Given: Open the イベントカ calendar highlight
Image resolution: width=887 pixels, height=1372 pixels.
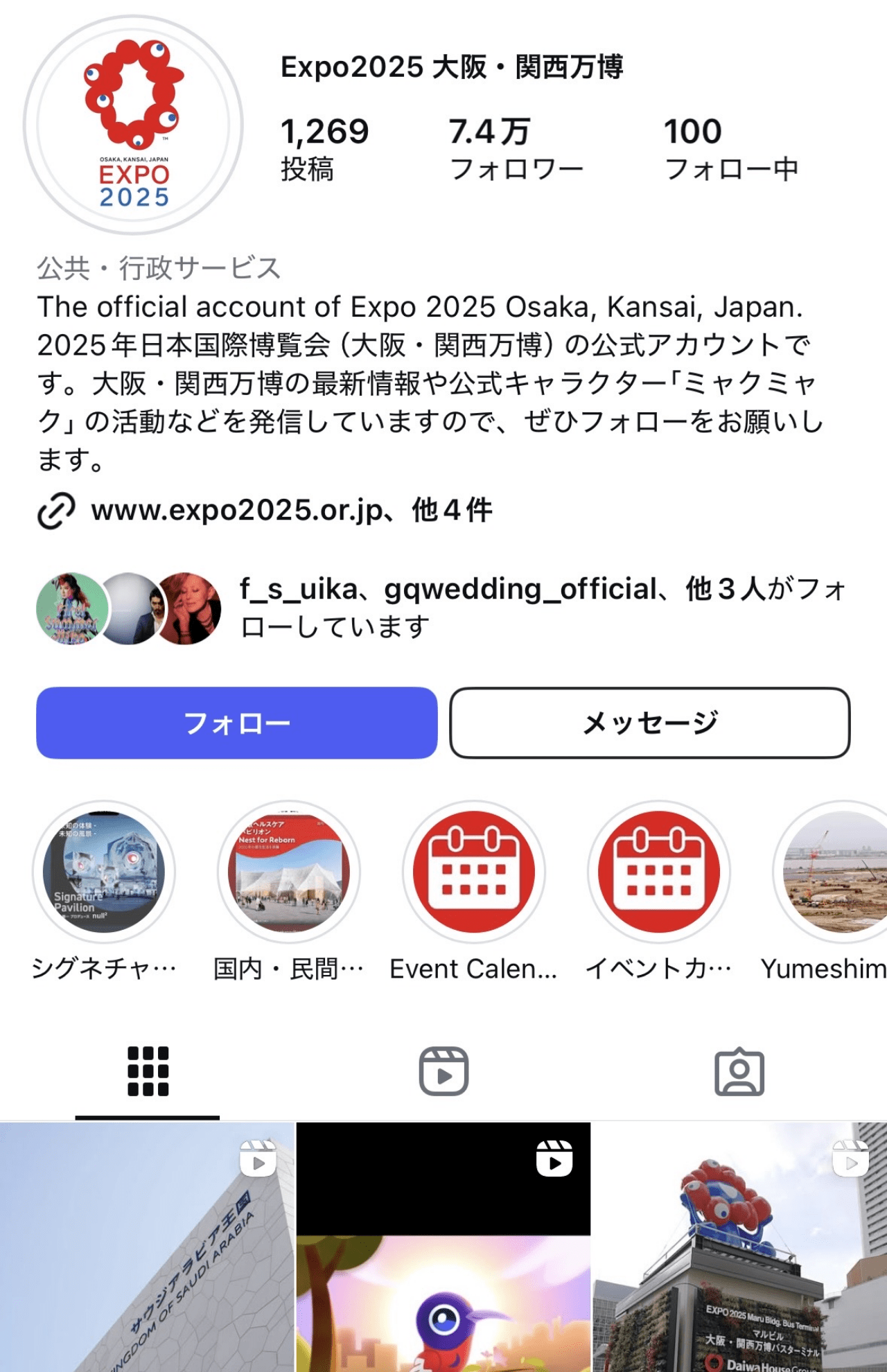Looking at the screenshot, I should point(657,874).
